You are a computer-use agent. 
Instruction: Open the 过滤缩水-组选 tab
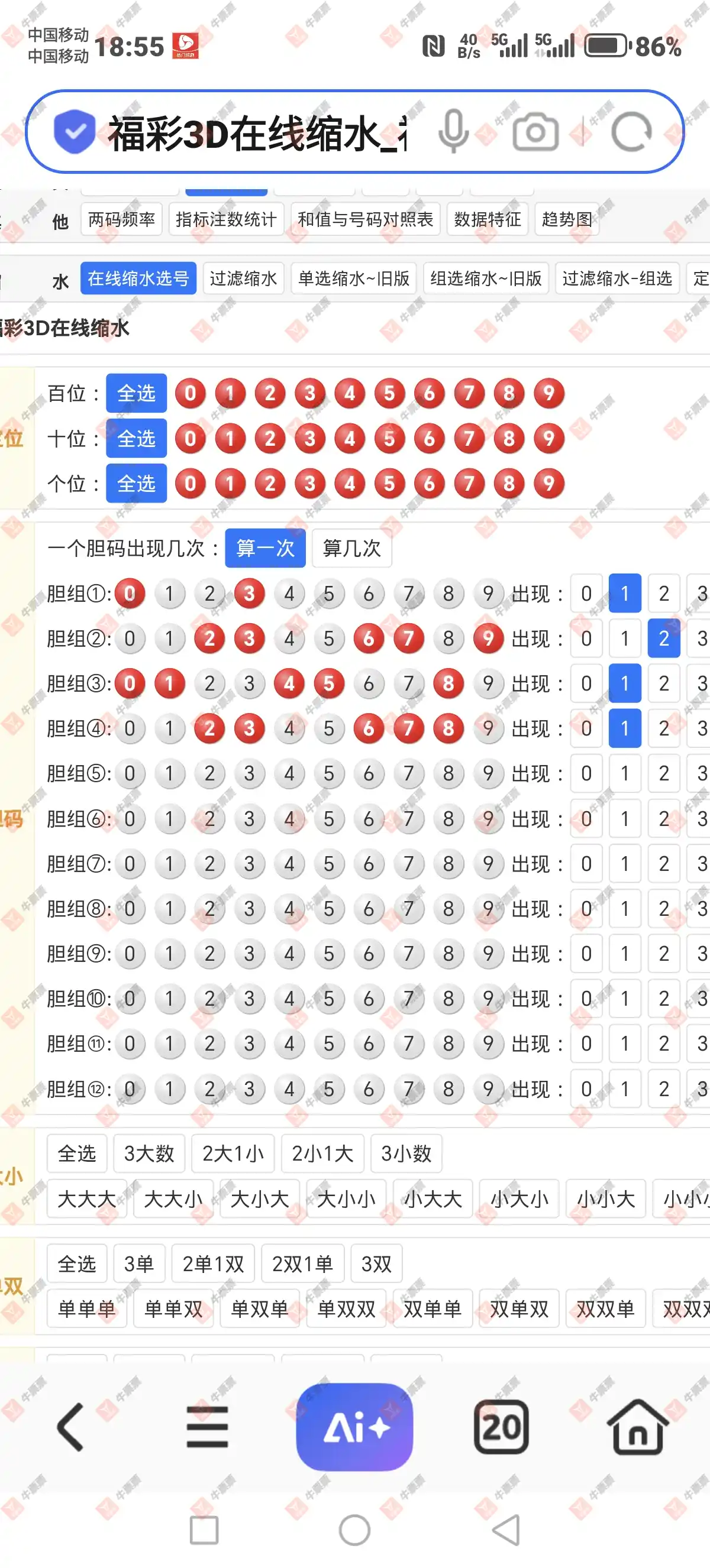coord(617,278)
